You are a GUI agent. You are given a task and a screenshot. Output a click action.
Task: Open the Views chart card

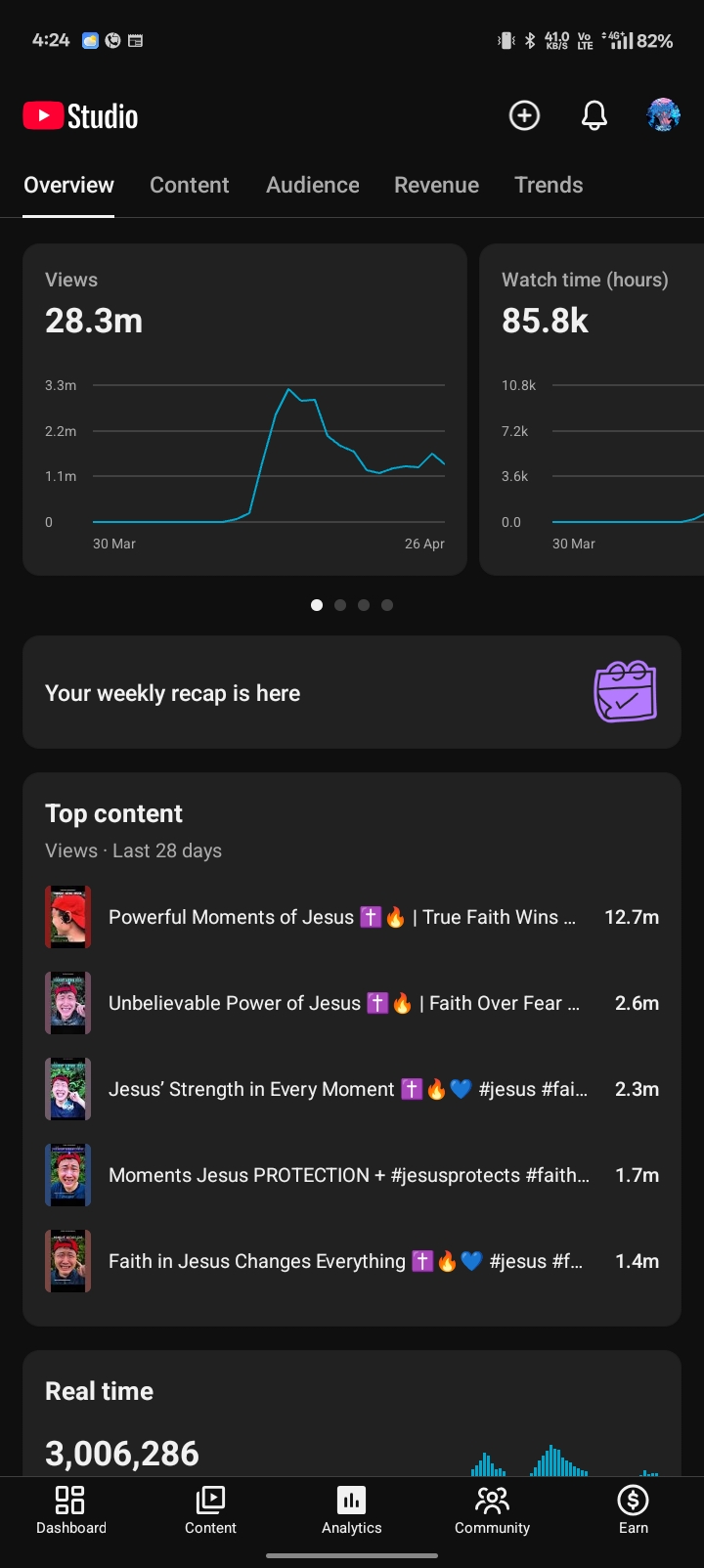click(x=244, y=410)
